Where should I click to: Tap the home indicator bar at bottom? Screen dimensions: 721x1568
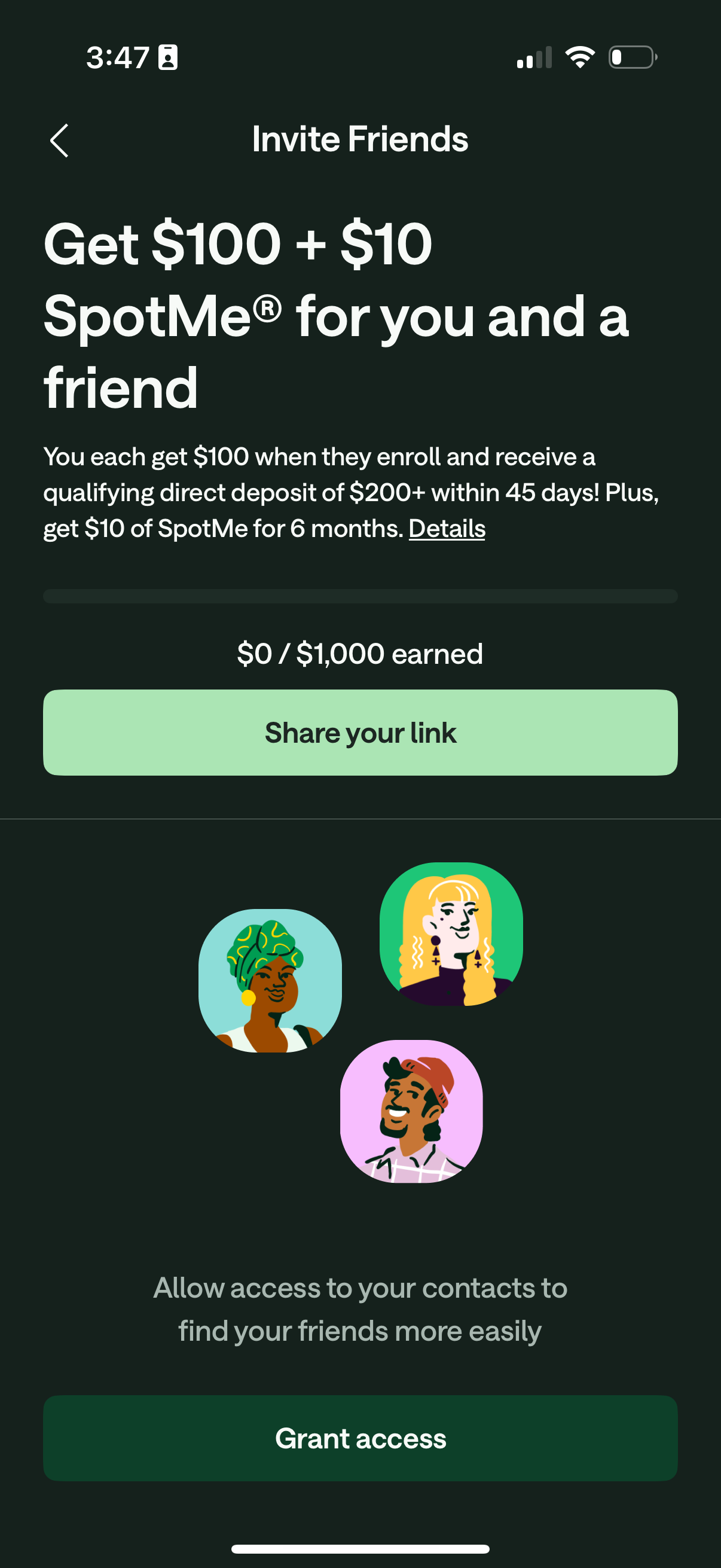[360, 1549]
